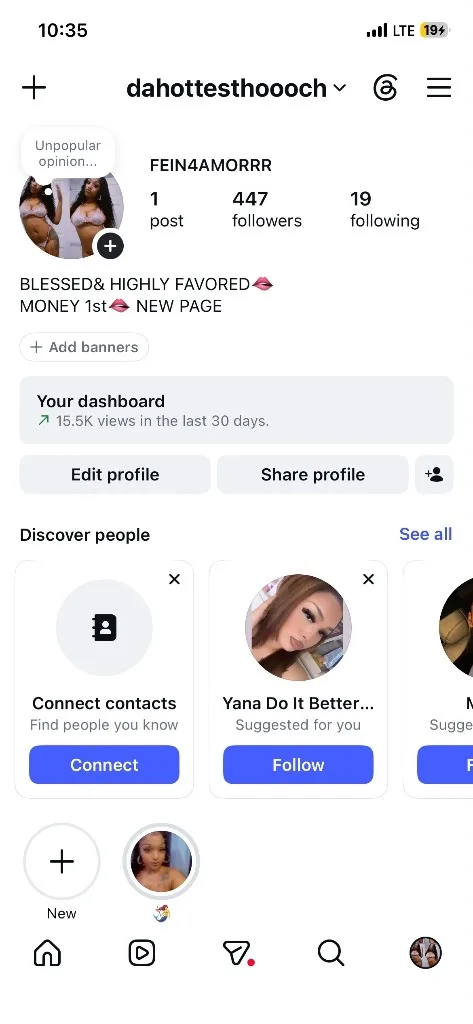Viewport: 473px width, 1024px height.
Task: Dismiss the Connect contacts card
Action: click(174, 579)
